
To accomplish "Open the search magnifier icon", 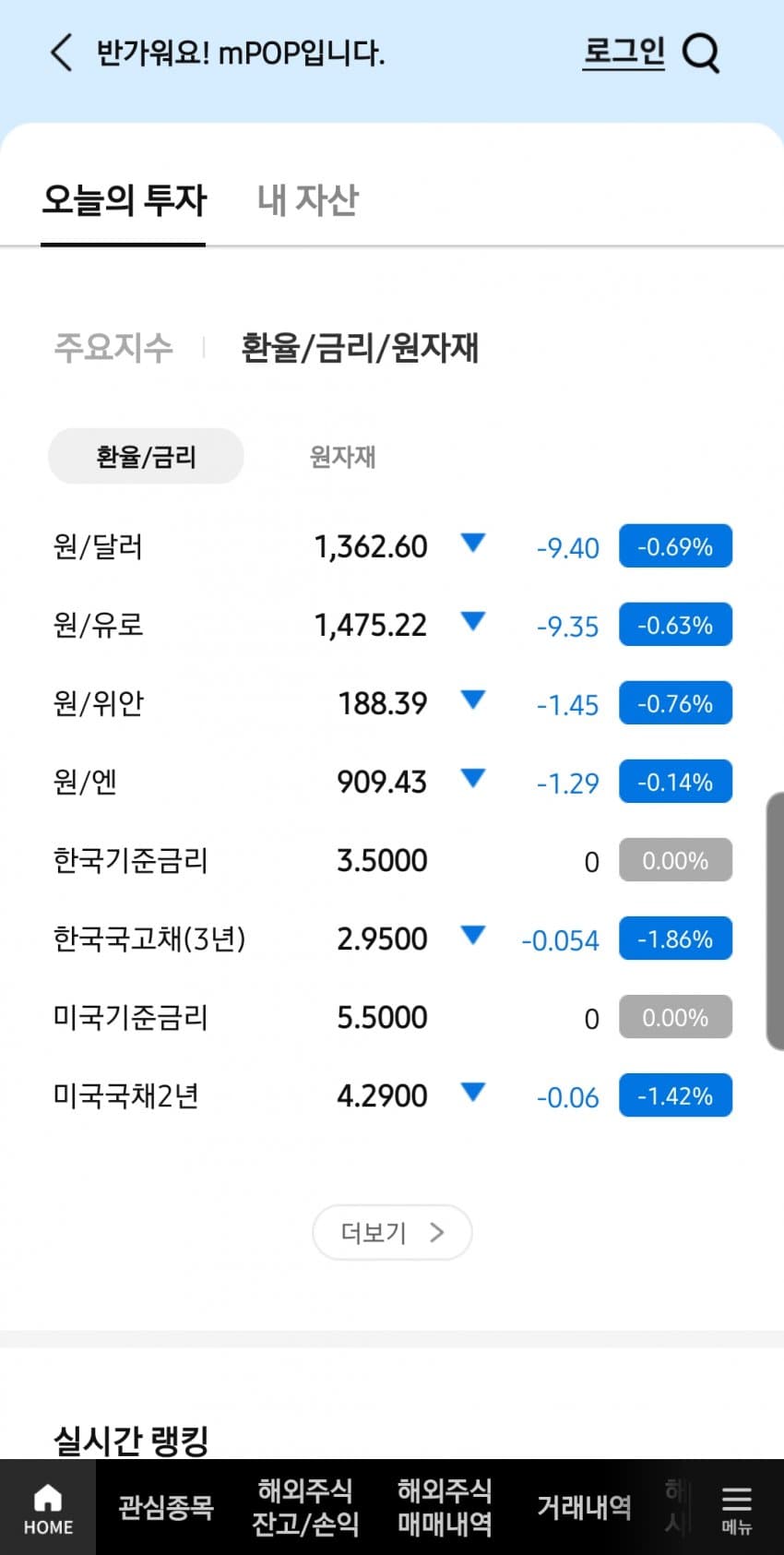I will 701,54.
